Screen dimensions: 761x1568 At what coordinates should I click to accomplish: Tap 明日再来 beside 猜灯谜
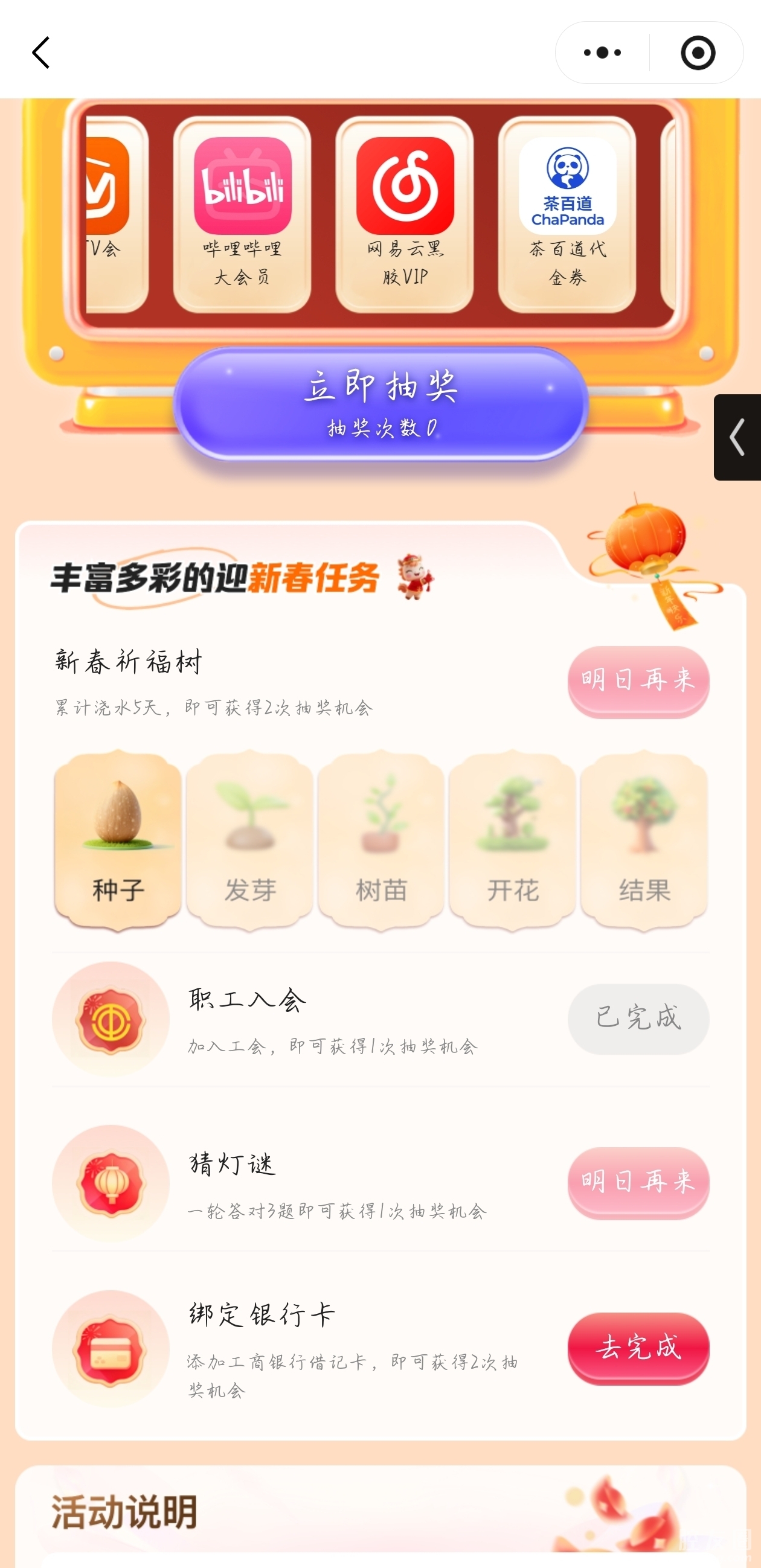tap(638, 1182)
